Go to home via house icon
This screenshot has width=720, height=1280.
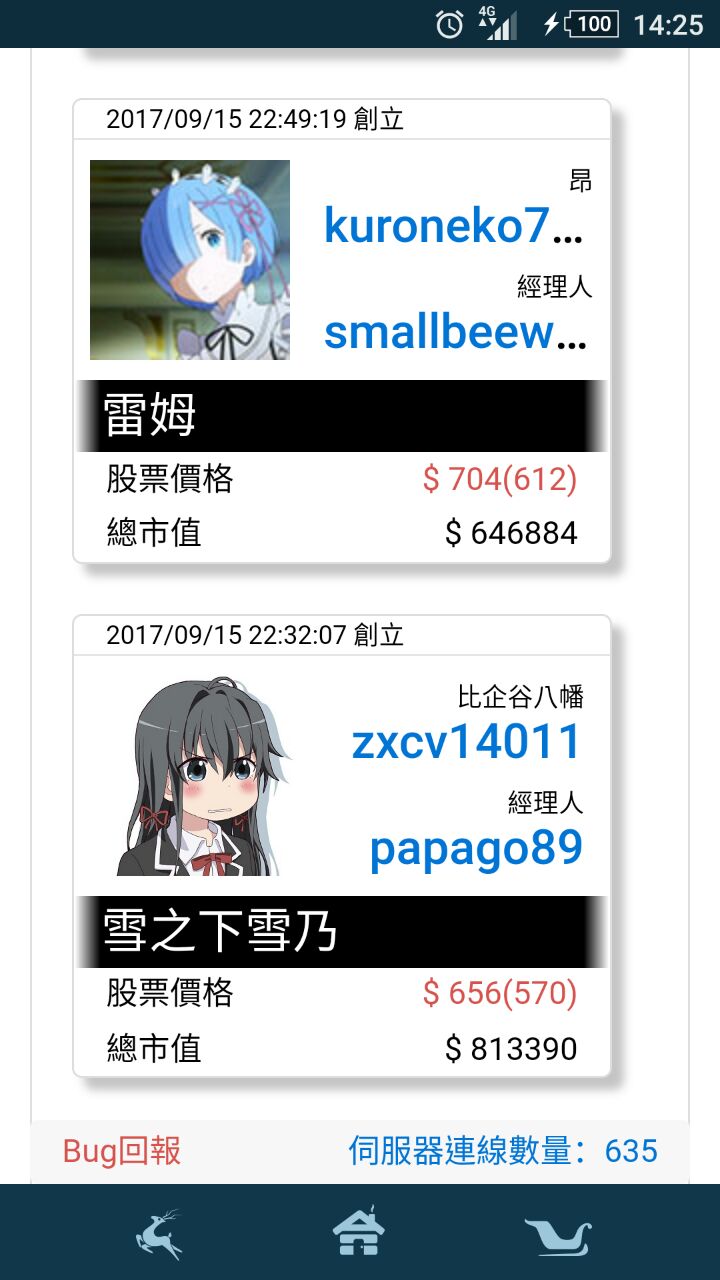click(359, 1231)
